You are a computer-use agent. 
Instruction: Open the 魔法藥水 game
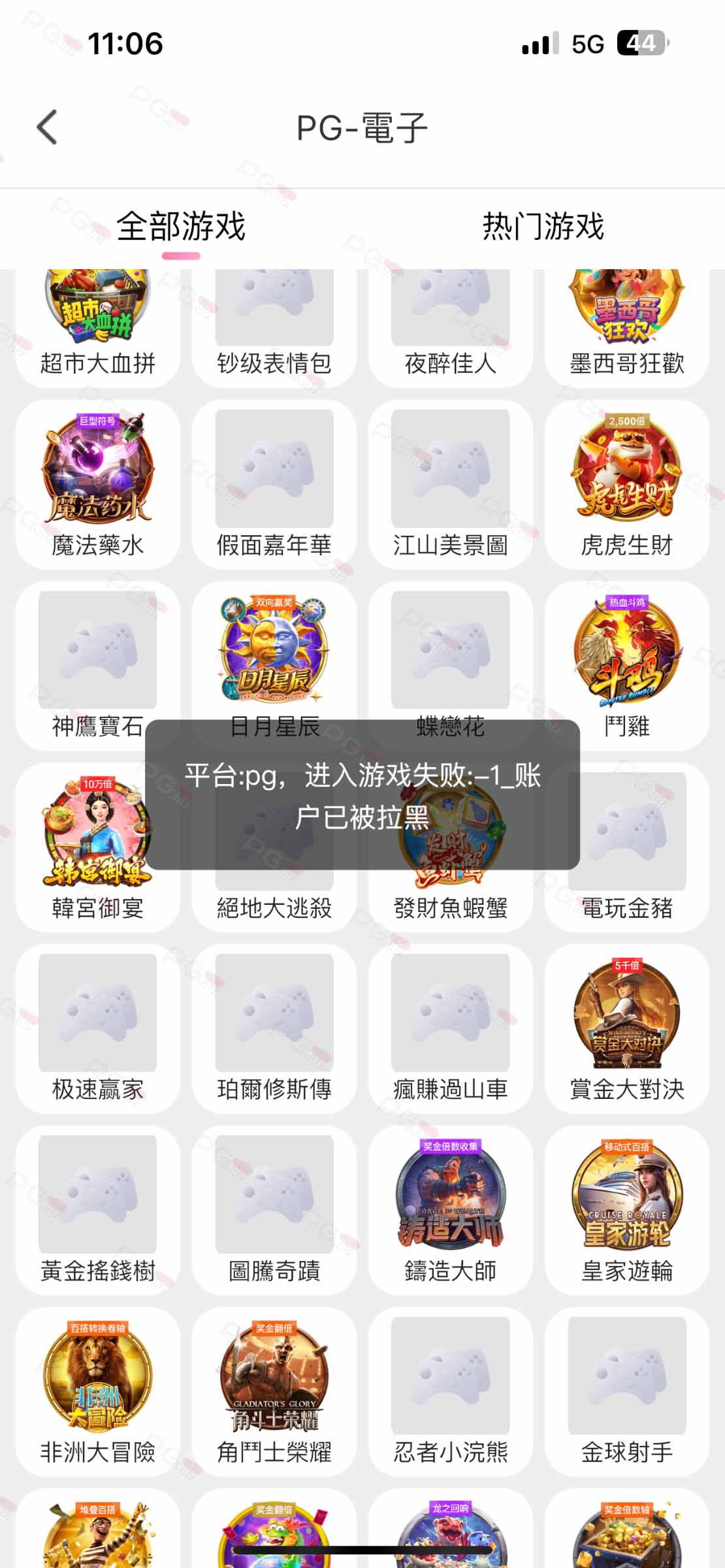(x=98, y=484)
